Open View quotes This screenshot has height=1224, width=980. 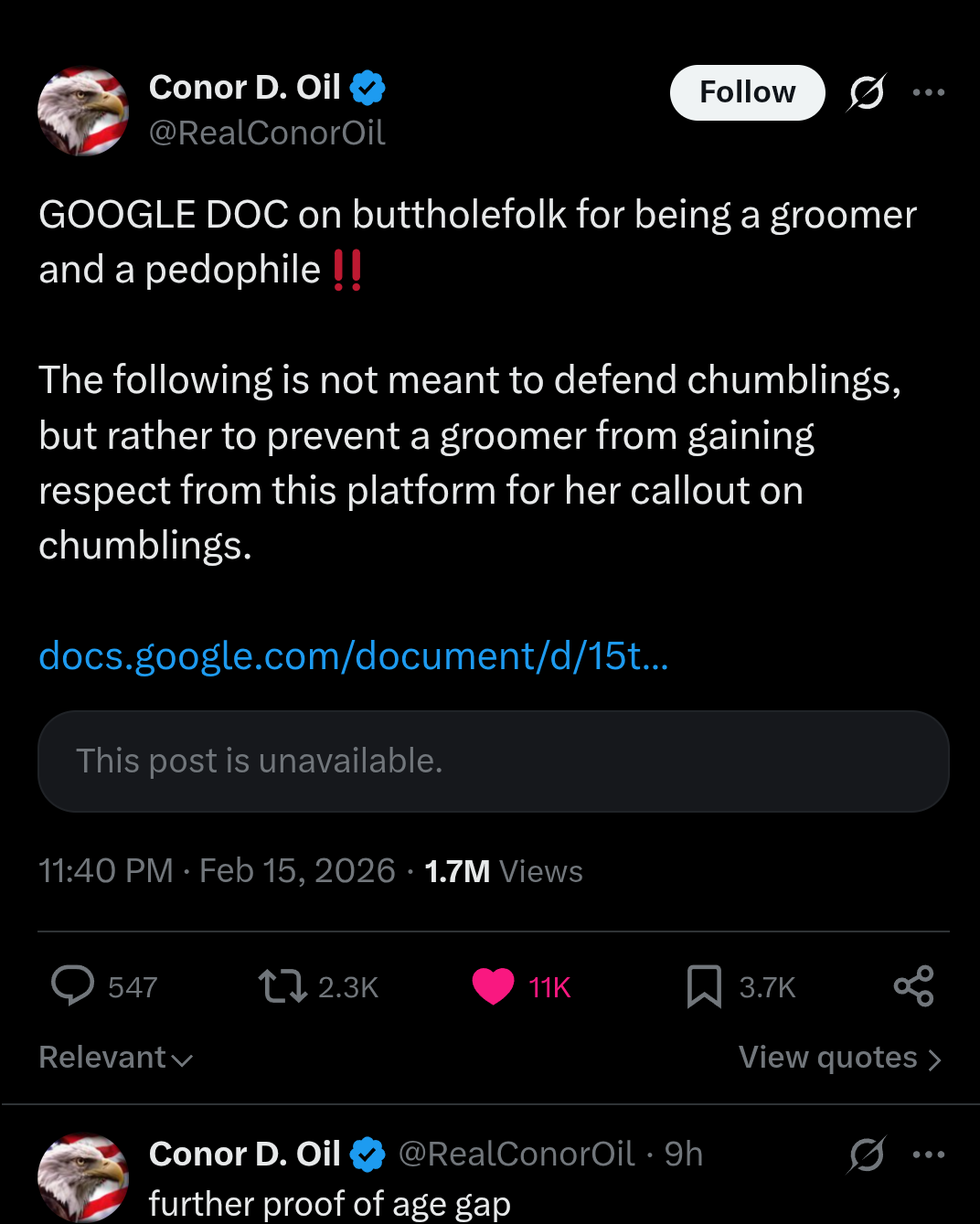pos(838,1058)
